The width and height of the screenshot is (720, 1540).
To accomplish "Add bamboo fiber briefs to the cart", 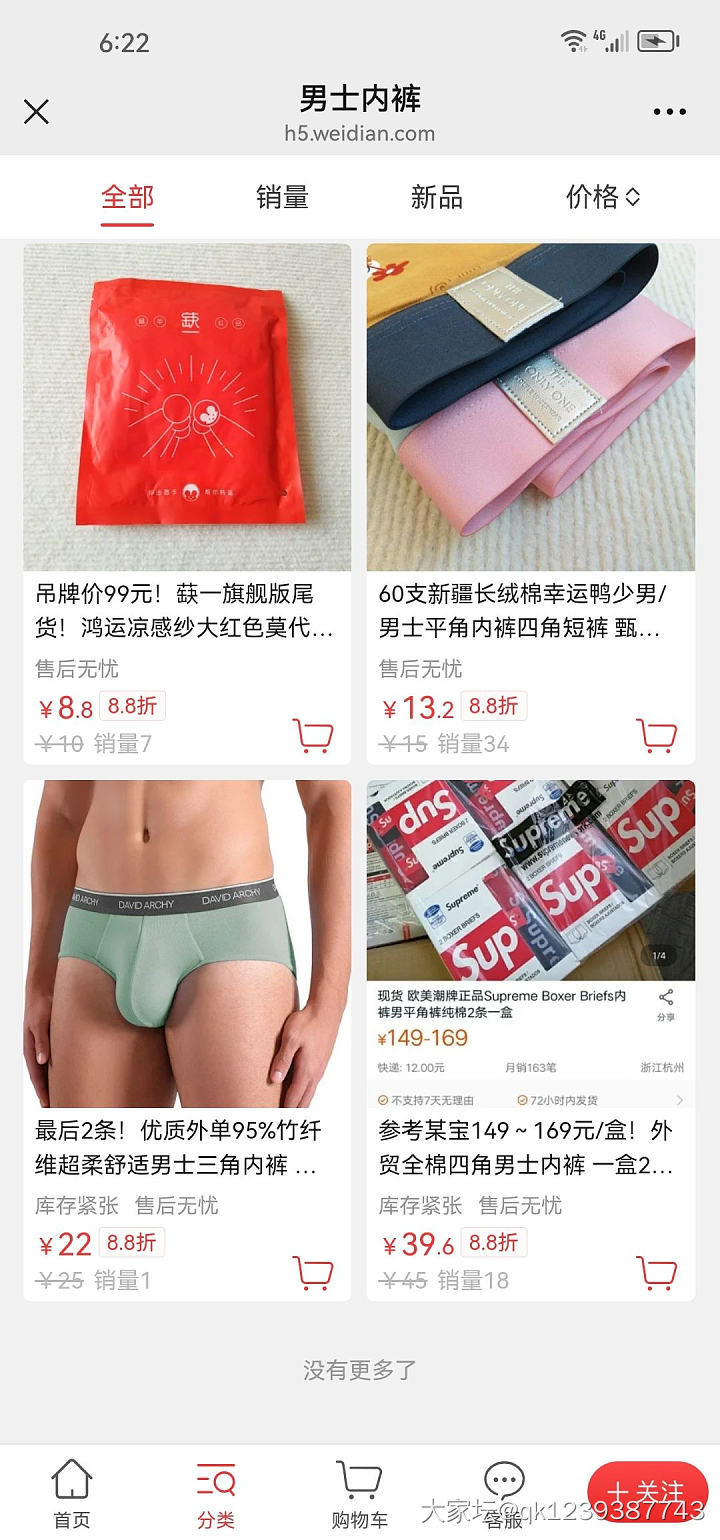I will (x=314, y=1270).
